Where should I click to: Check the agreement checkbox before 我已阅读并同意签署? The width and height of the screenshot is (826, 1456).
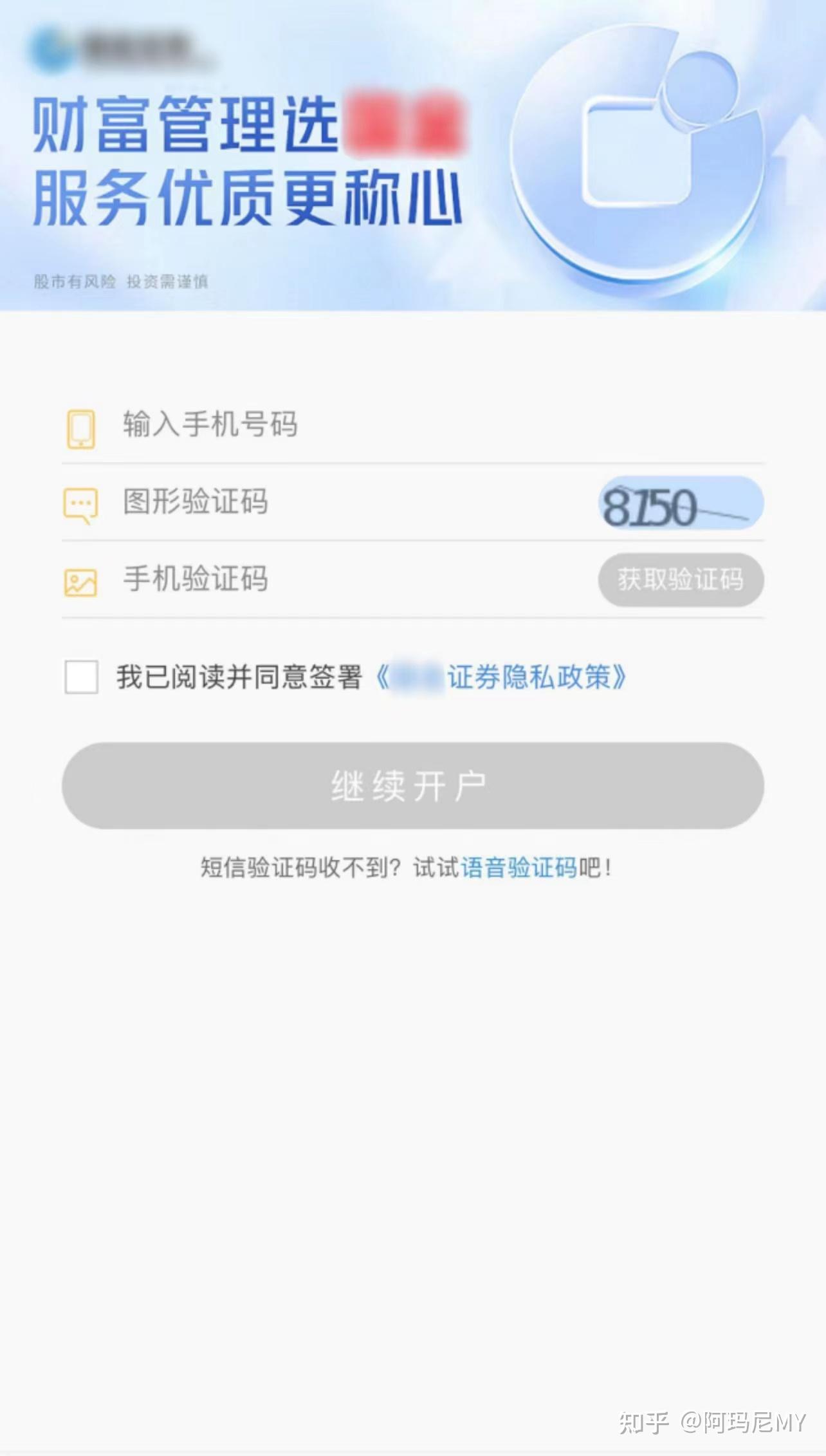(80, 678)
